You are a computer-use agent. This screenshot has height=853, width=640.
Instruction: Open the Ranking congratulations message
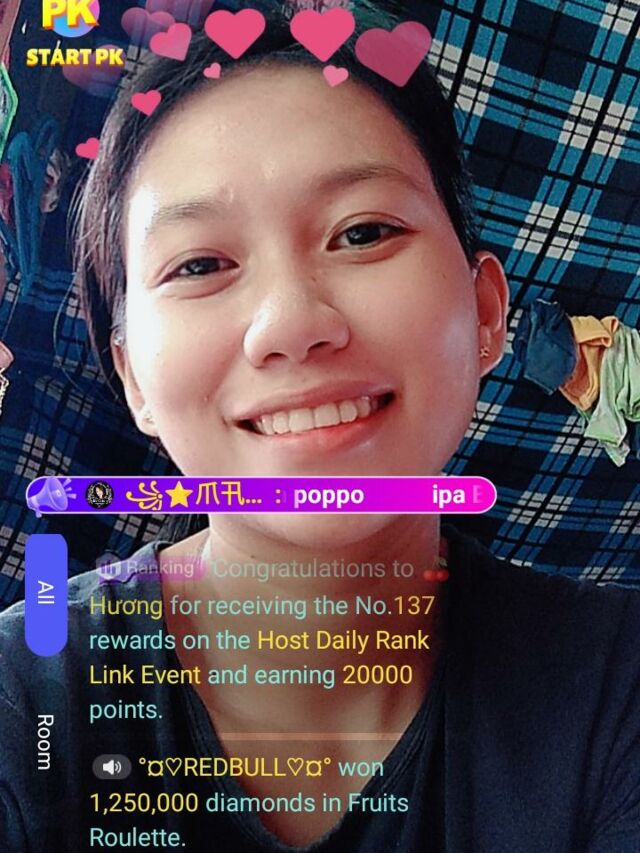pyautogui.click(x=261, y=639)
